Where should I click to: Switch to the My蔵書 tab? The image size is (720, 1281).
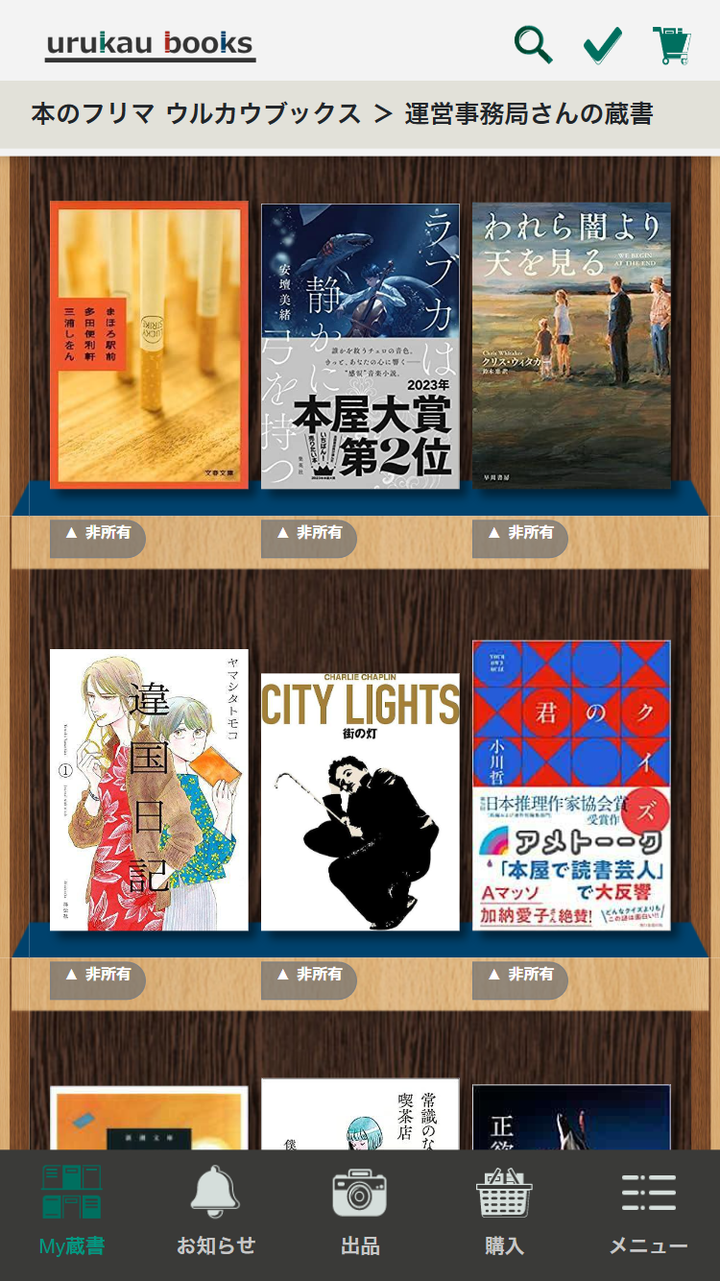pos(72,1211)
